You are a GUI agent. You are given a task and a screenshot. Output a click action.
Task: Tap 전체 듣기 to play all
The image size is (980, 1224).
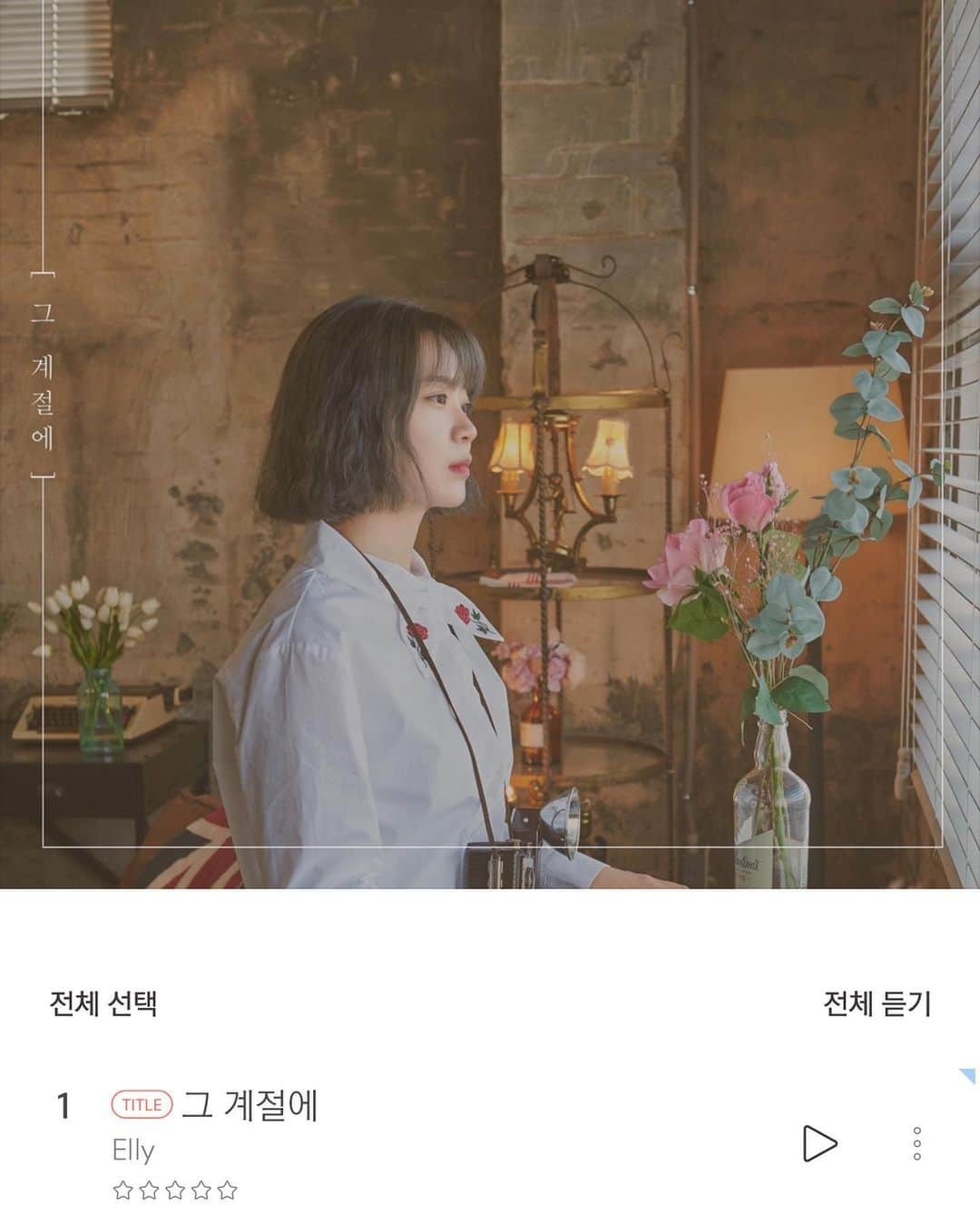(x=877, y=1004)
